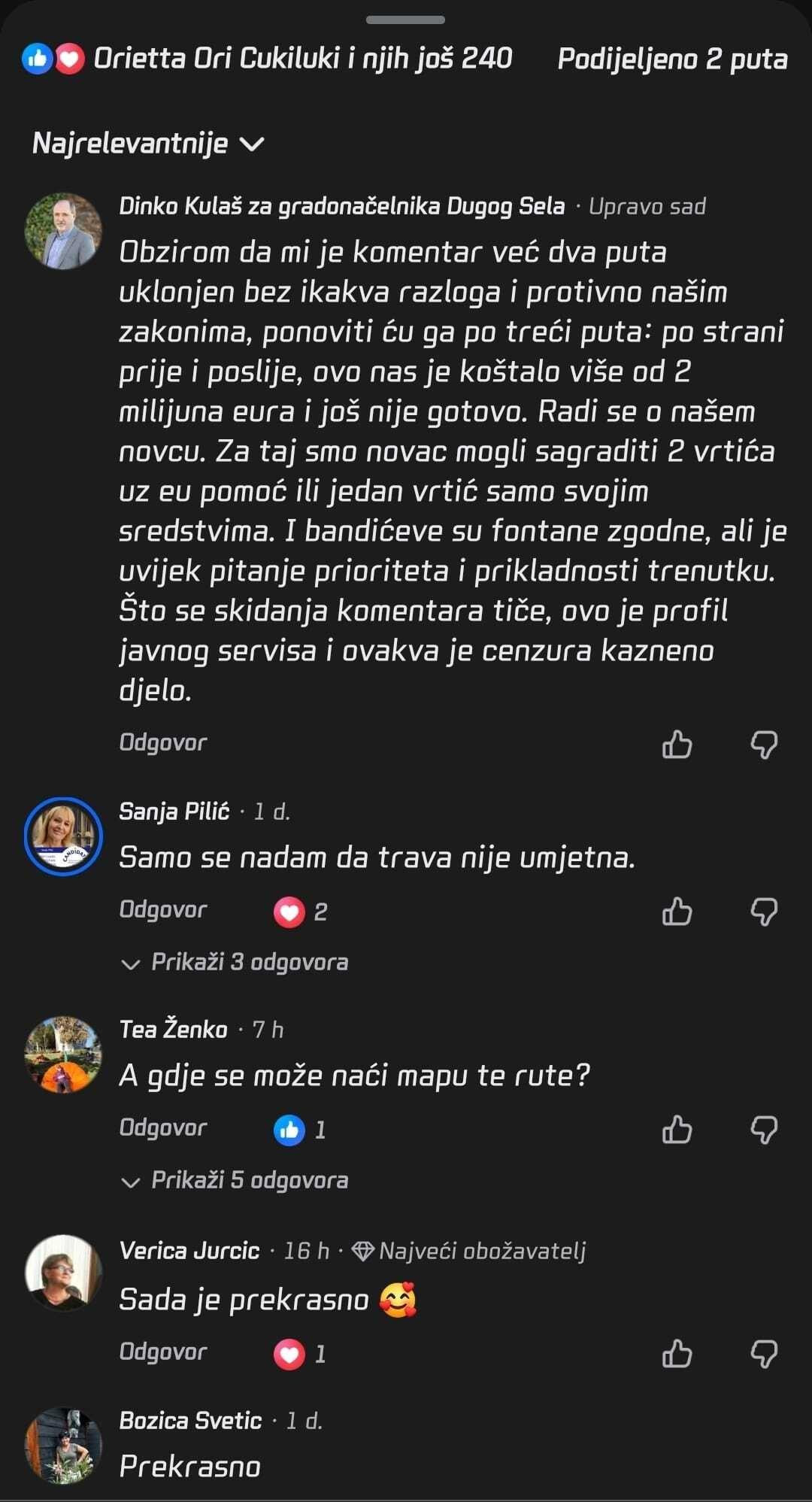This screenshot has width=812, height=1502.
Task: Open the Najrelevantnije sort dropdown
Action: 148,143
